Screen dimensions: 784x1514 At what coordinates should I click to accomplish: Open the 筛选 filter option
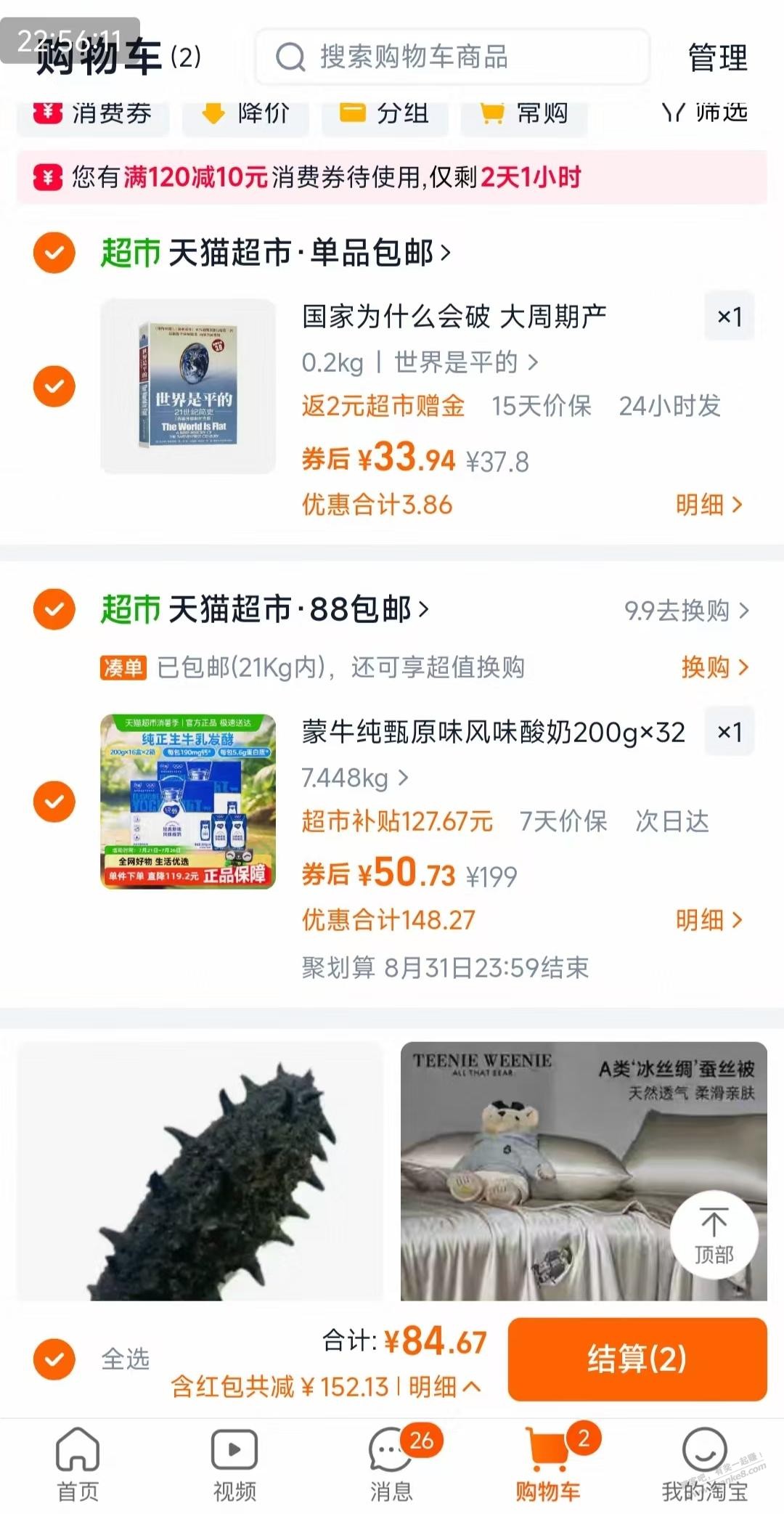(x=704, y=113)
